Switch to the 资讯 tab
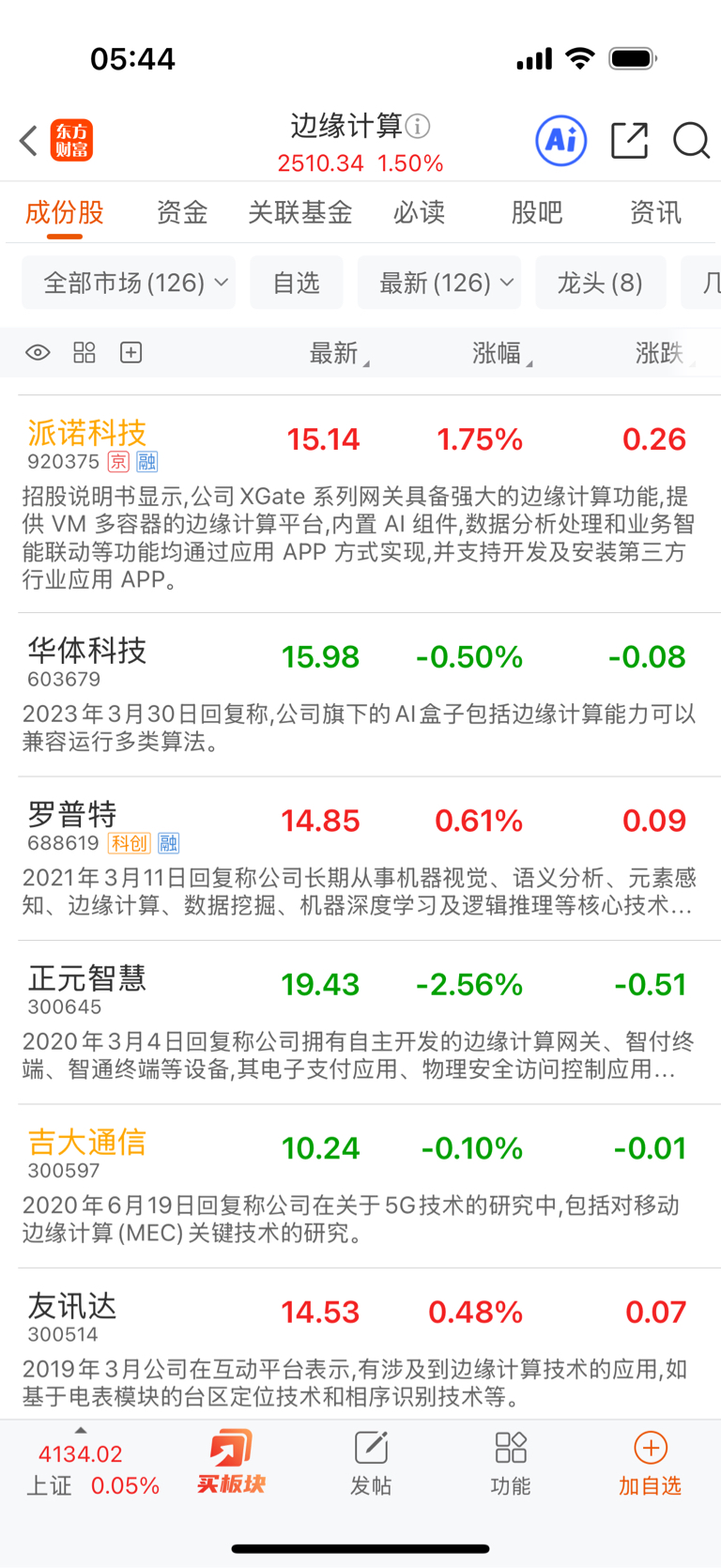This screenshot has height=1568, width=721. click(x=655, y=212)
